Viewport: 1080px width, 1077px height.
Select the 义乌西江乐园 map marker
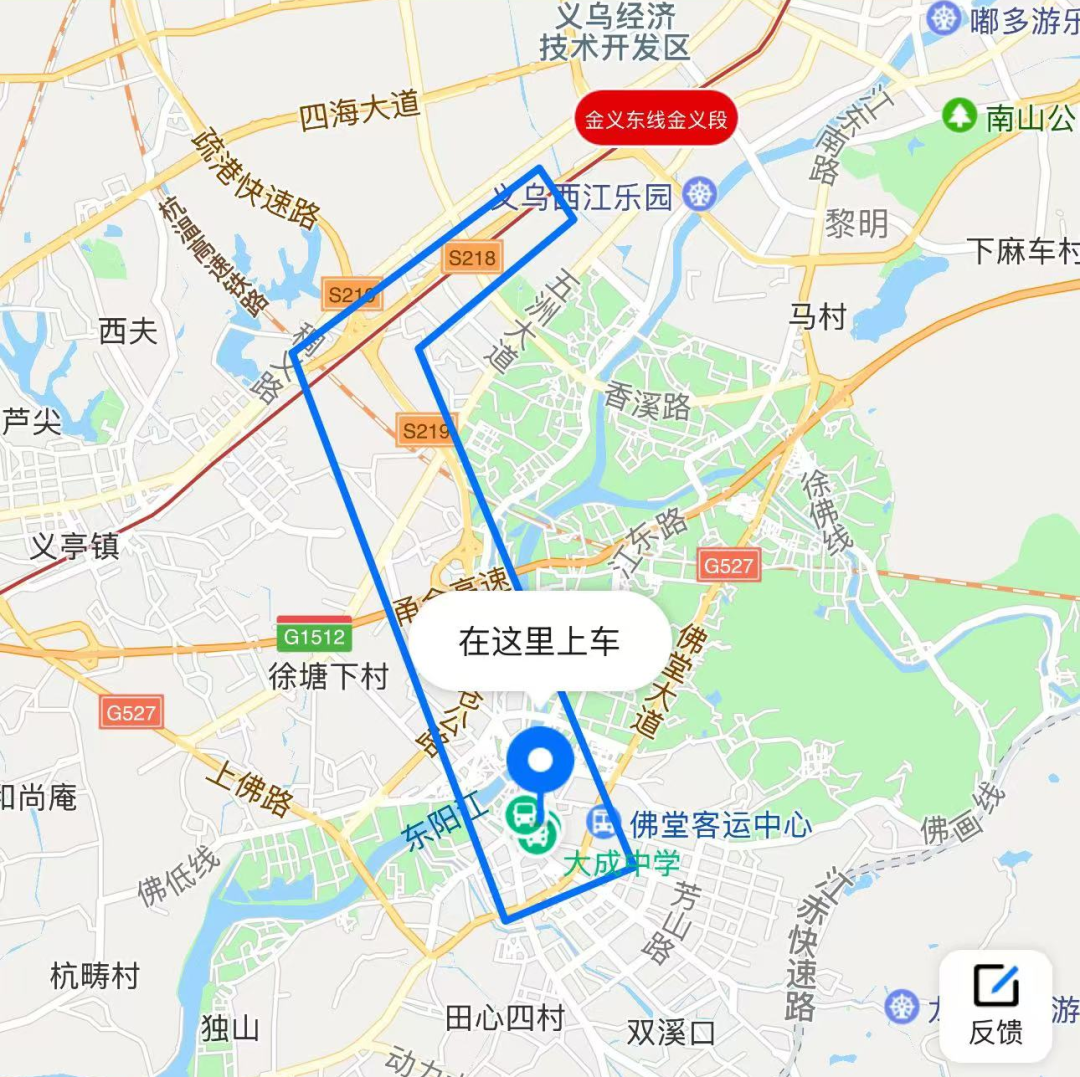click(x=700, y=195)
